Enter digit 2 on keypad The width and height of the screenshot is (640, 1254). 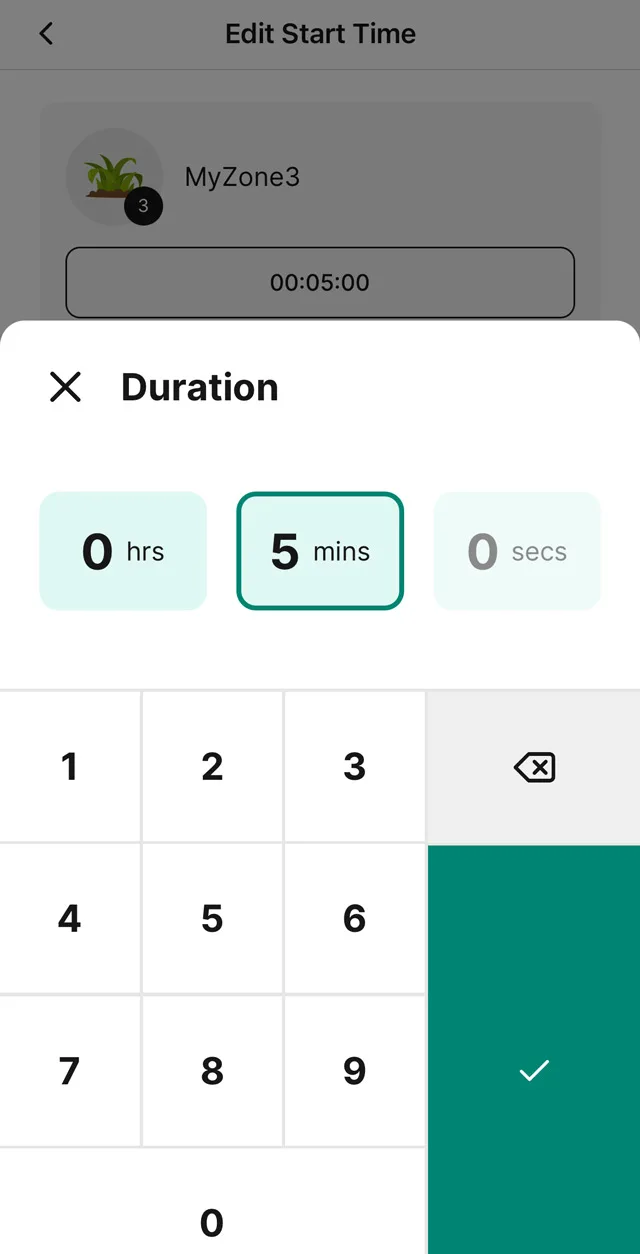coord(212,767)
